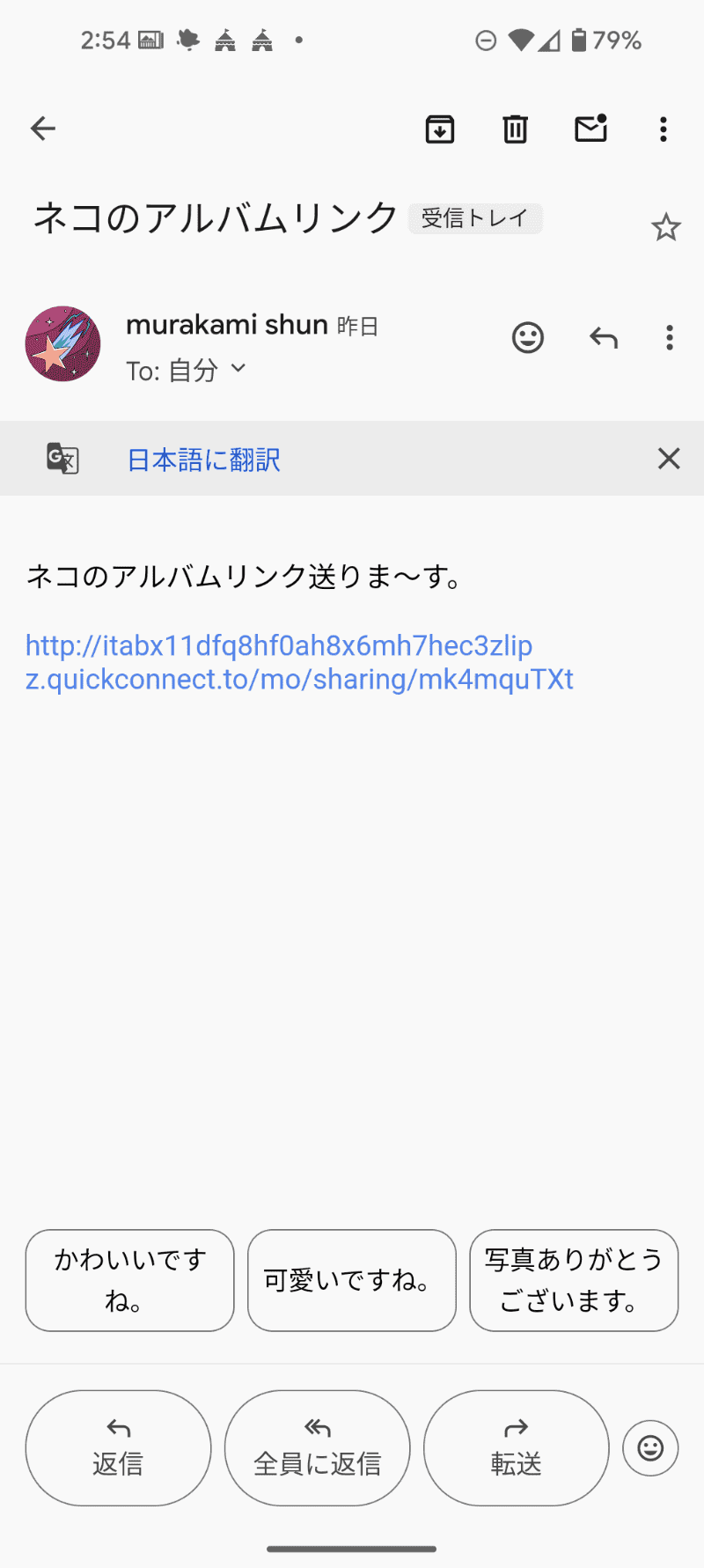Reply using the arrow beside the sender
The width and height of the screenshot is (704, 1568).
pyautogui.click(x=604, y=338)
